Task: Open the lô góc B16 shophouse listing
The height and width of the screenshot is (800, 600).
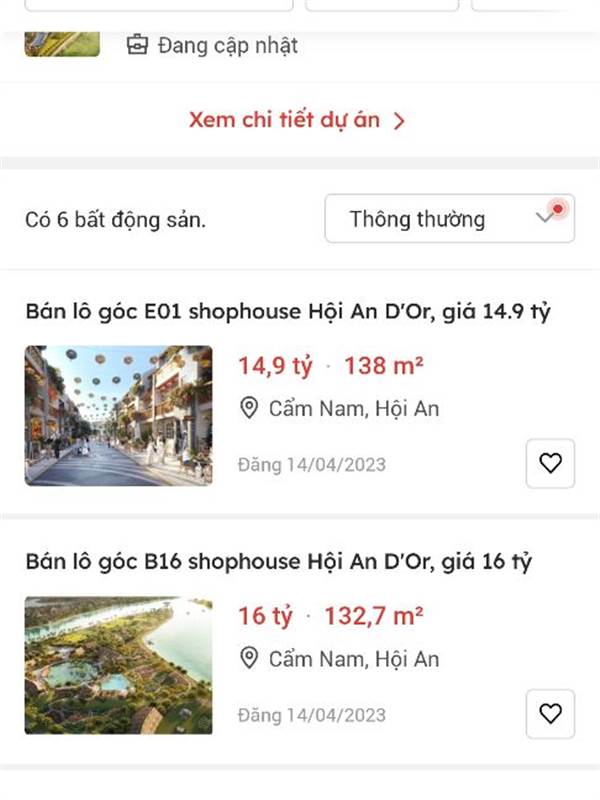Action: point(278,562)
